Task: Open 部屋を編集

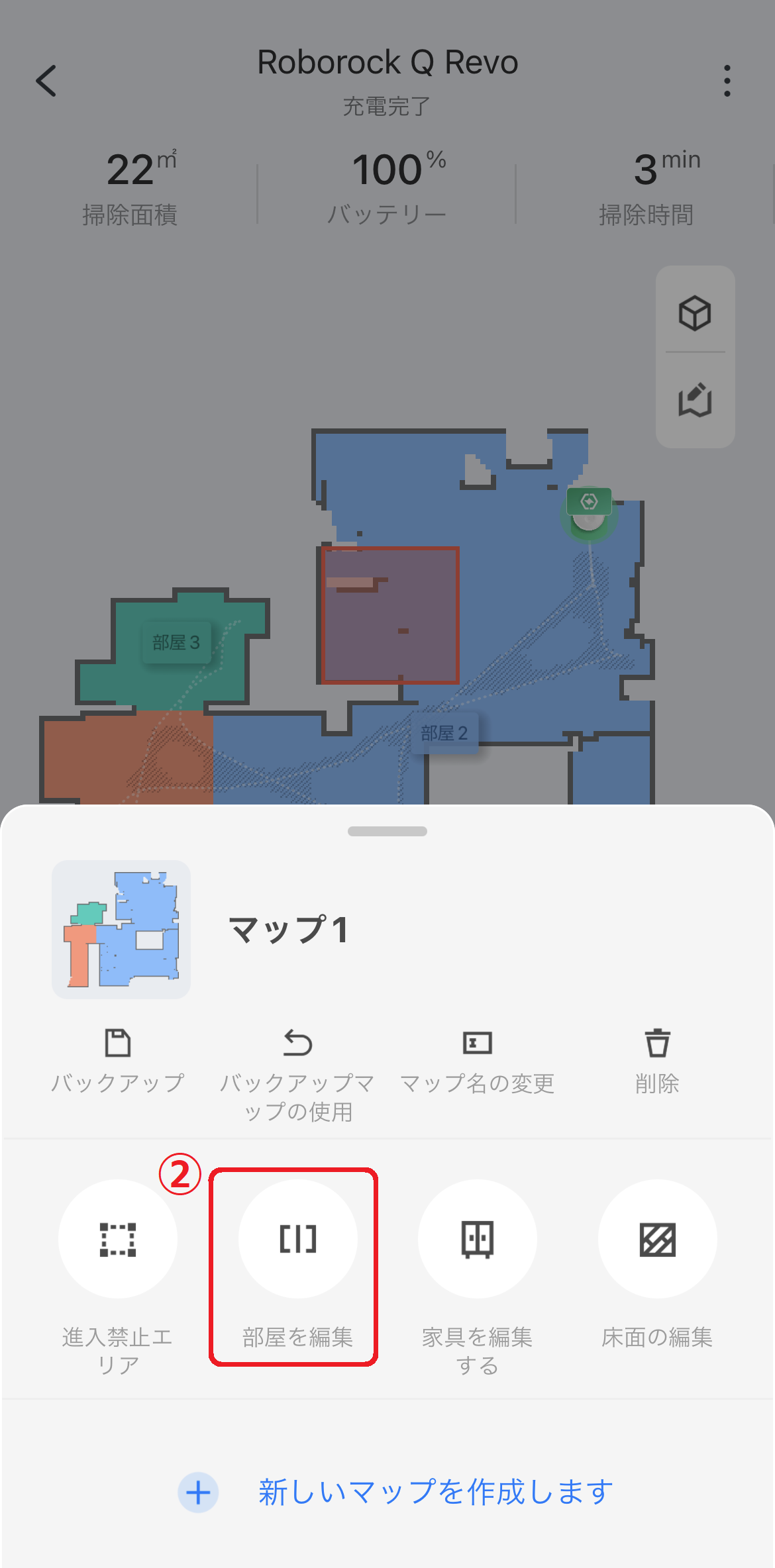Action: tap(297, 1239)
